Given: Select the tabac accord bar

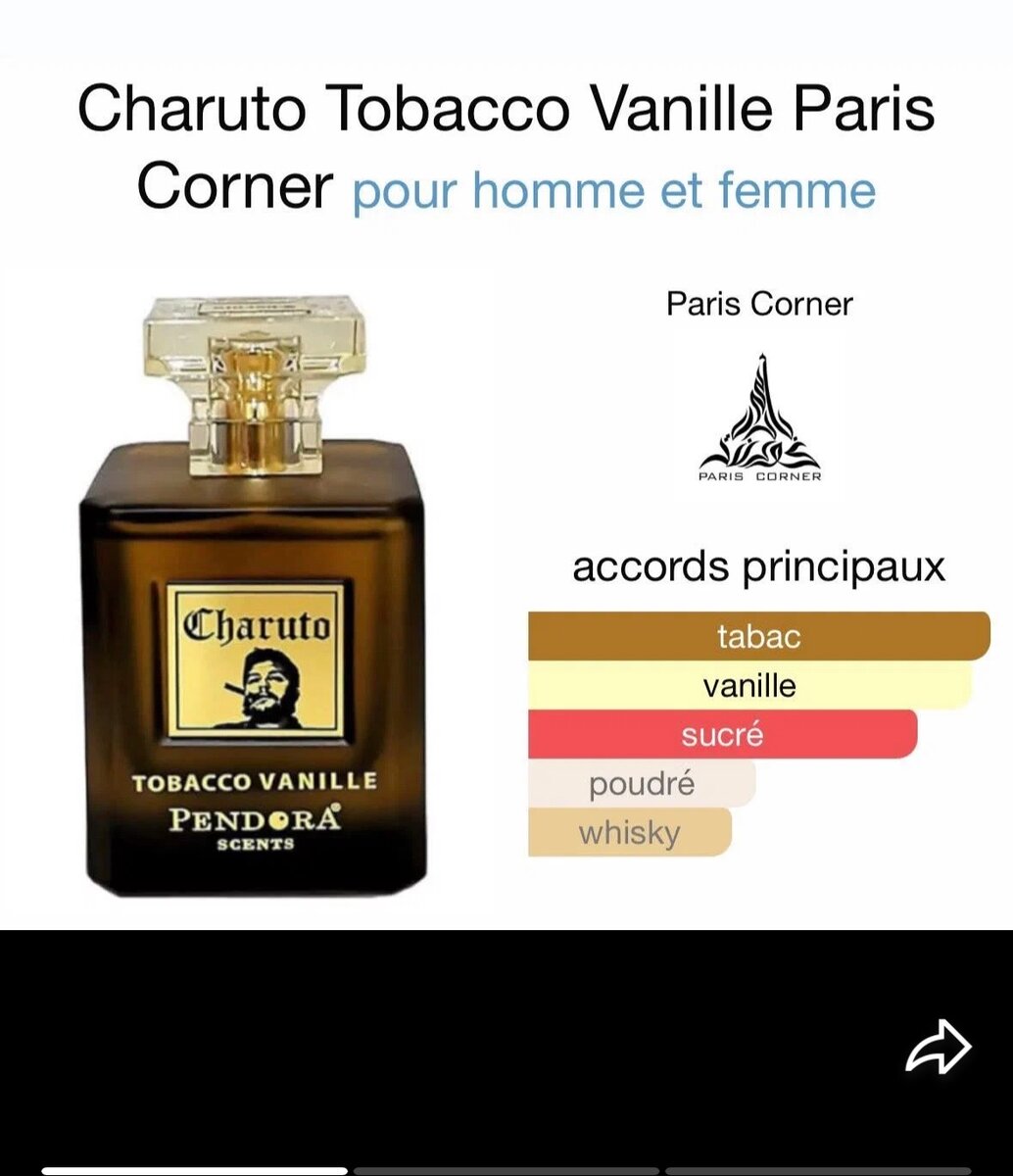Looking at the screenshot, I should [x=759, y=636].
